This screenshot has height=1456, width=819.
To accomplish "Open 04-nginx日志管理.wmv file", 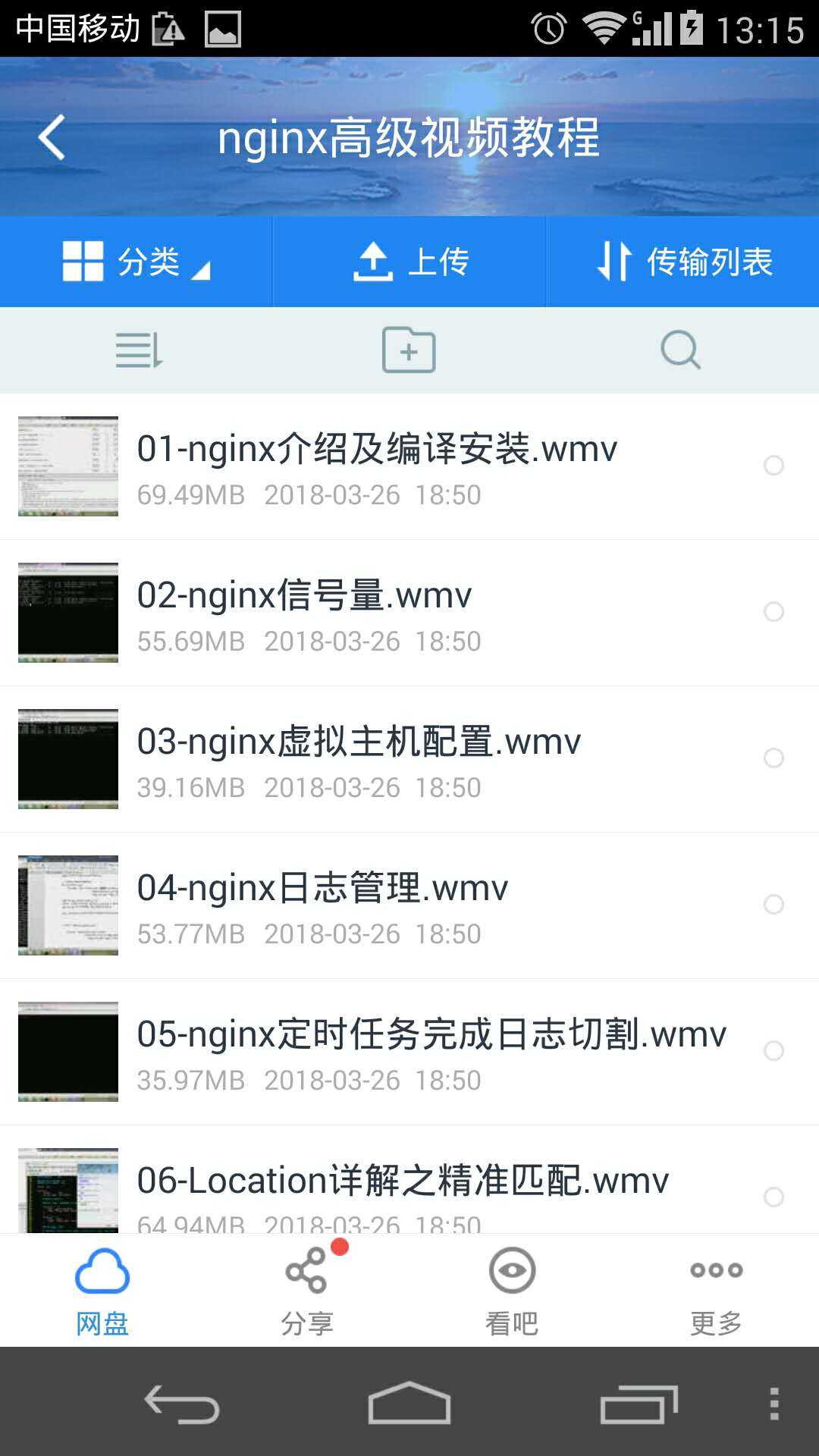I will click(x=324, y=887).
